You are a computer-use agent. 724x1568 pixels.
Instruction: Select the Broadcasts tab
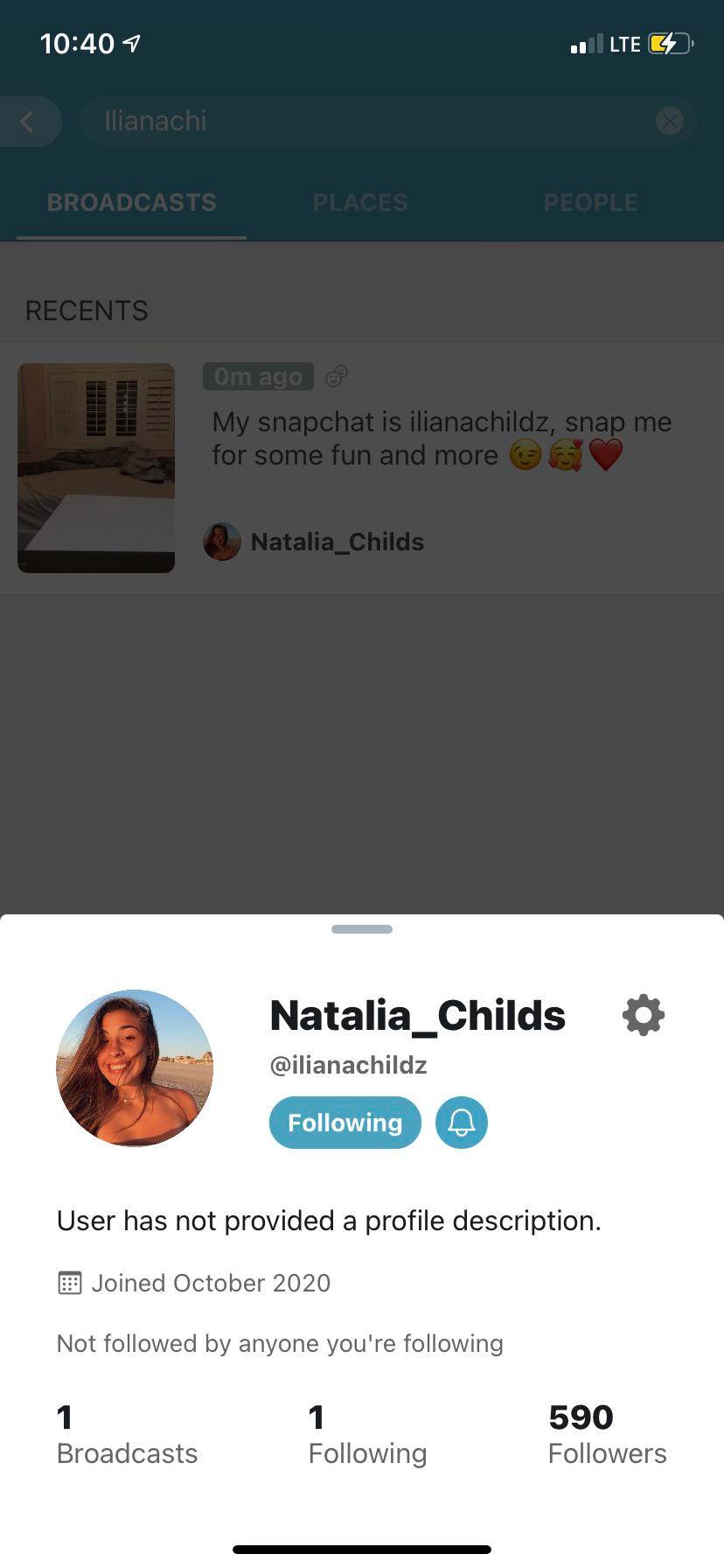131,203
